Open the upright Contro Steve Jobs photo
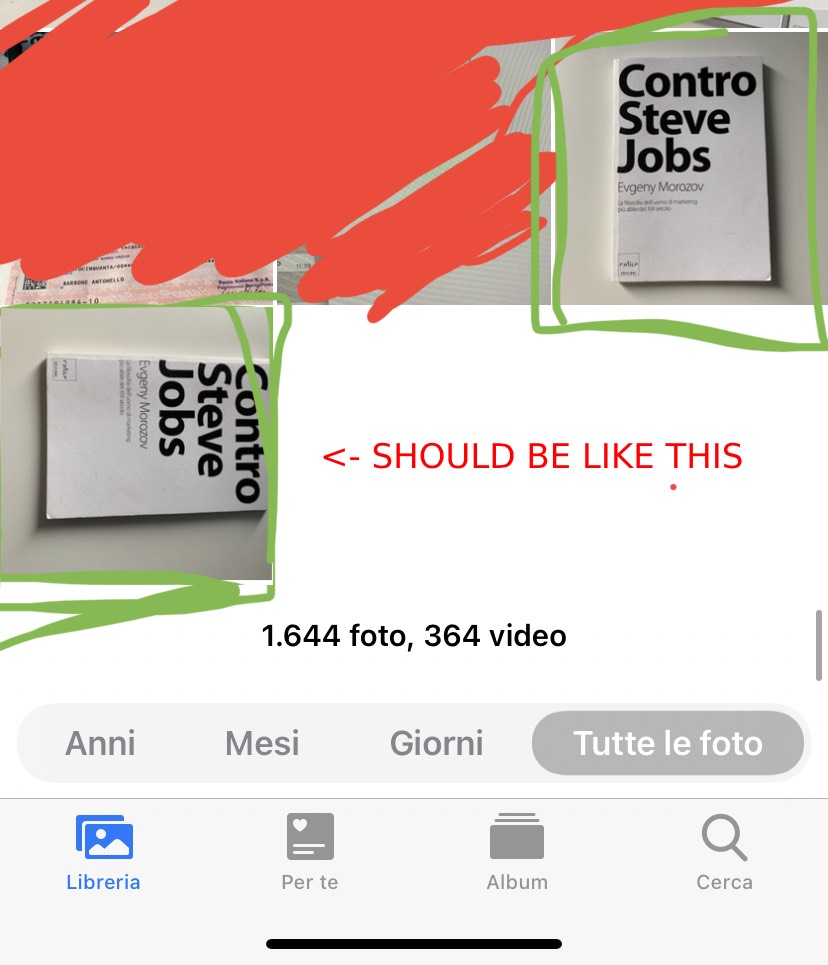Viewport: 828px width, 965px height. tap(690, 170)
